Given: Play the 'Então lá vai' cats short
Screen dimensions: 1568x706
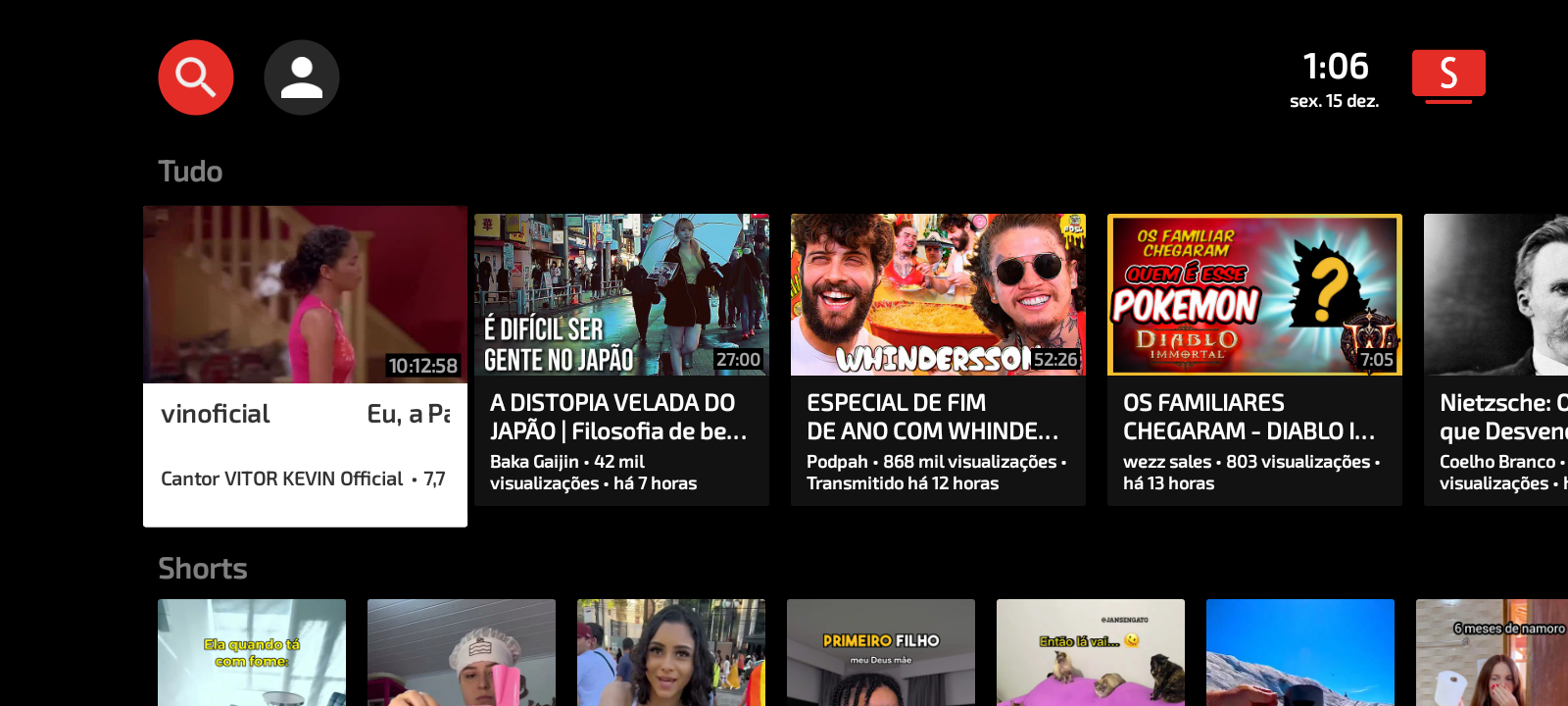Looking at the screenshot, I should (1091, 653).
